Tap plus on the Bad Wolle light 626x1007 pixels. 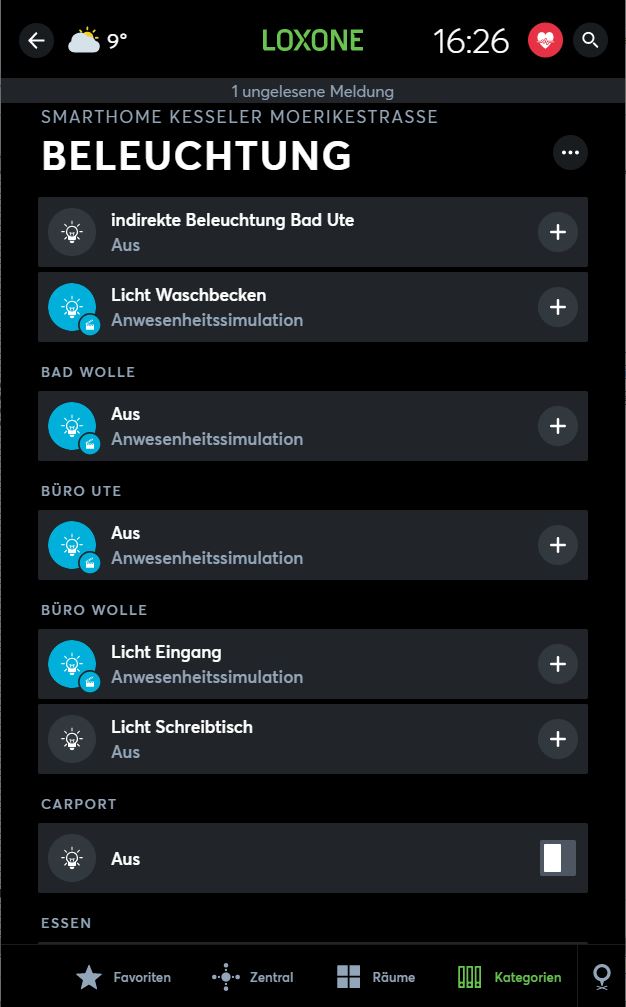[558, 426]
